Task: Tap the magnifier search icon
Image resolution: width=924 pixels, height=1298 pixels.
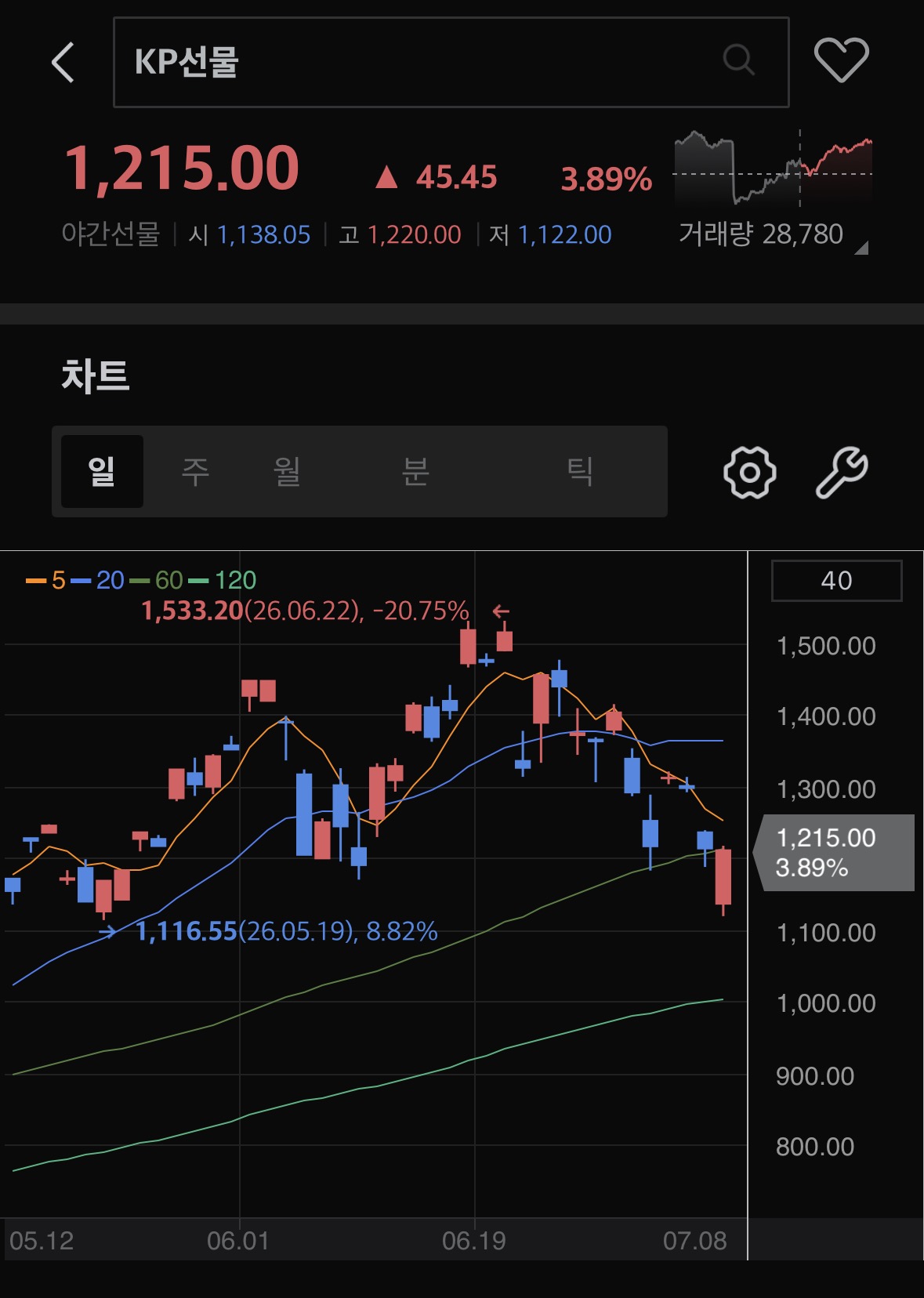Action: tap(738, 60)
